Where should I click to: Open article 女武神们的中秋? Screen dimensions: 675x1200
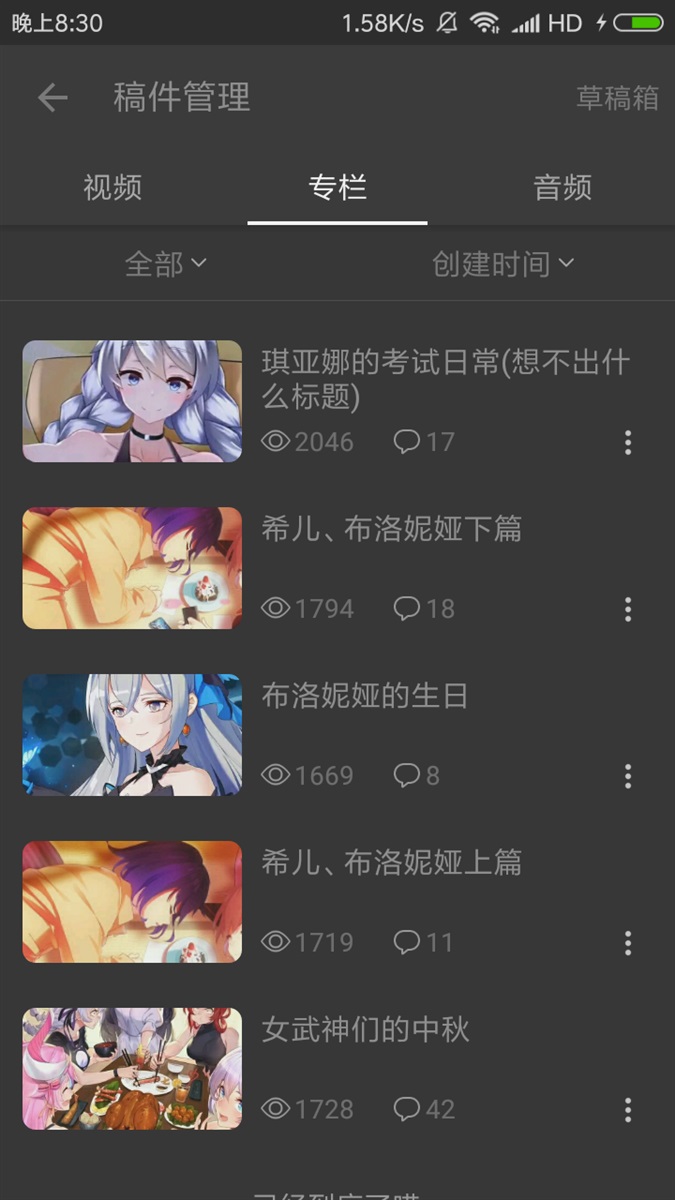365,1029
